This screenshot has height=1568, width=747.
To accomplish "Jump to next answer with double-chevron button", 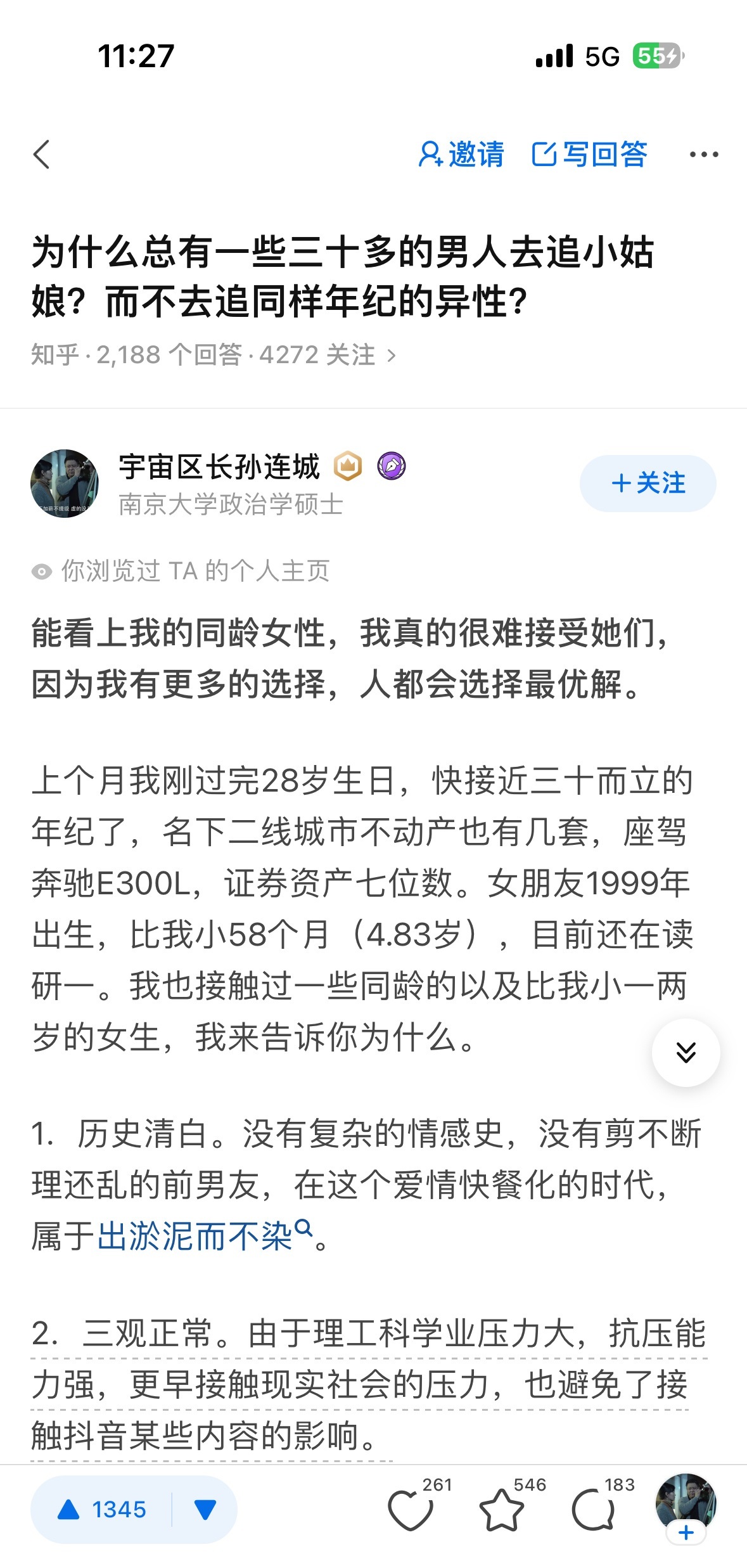I will pos(686,1053).
